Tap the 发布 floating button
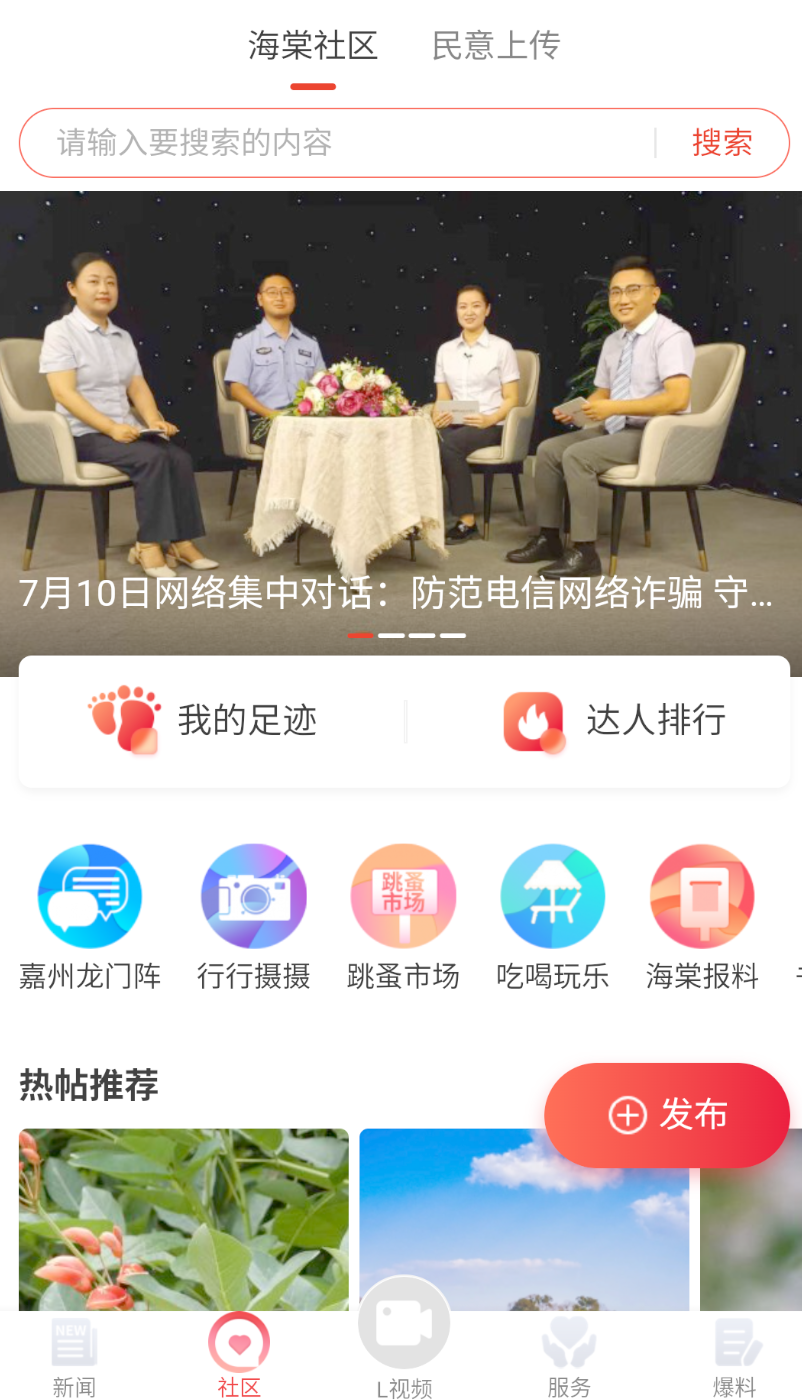802x1400 pixels. (667, 1115)
